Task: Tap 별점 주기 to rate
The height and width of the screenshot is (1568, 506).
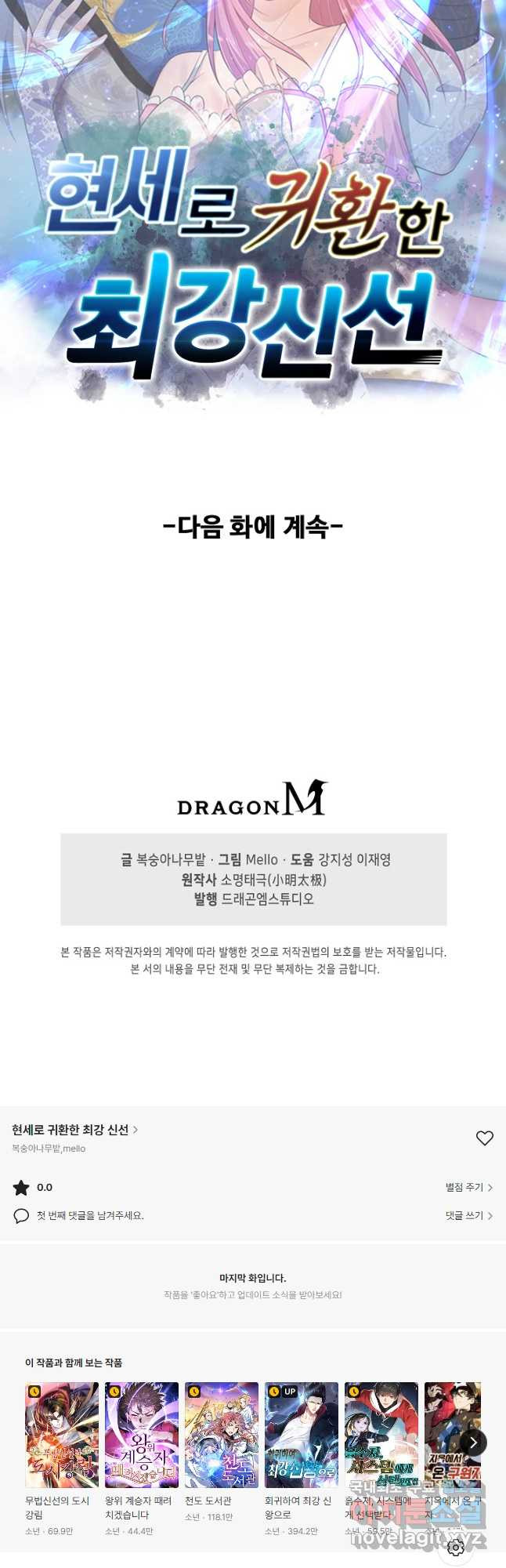Action: (x=468, y=1188)
